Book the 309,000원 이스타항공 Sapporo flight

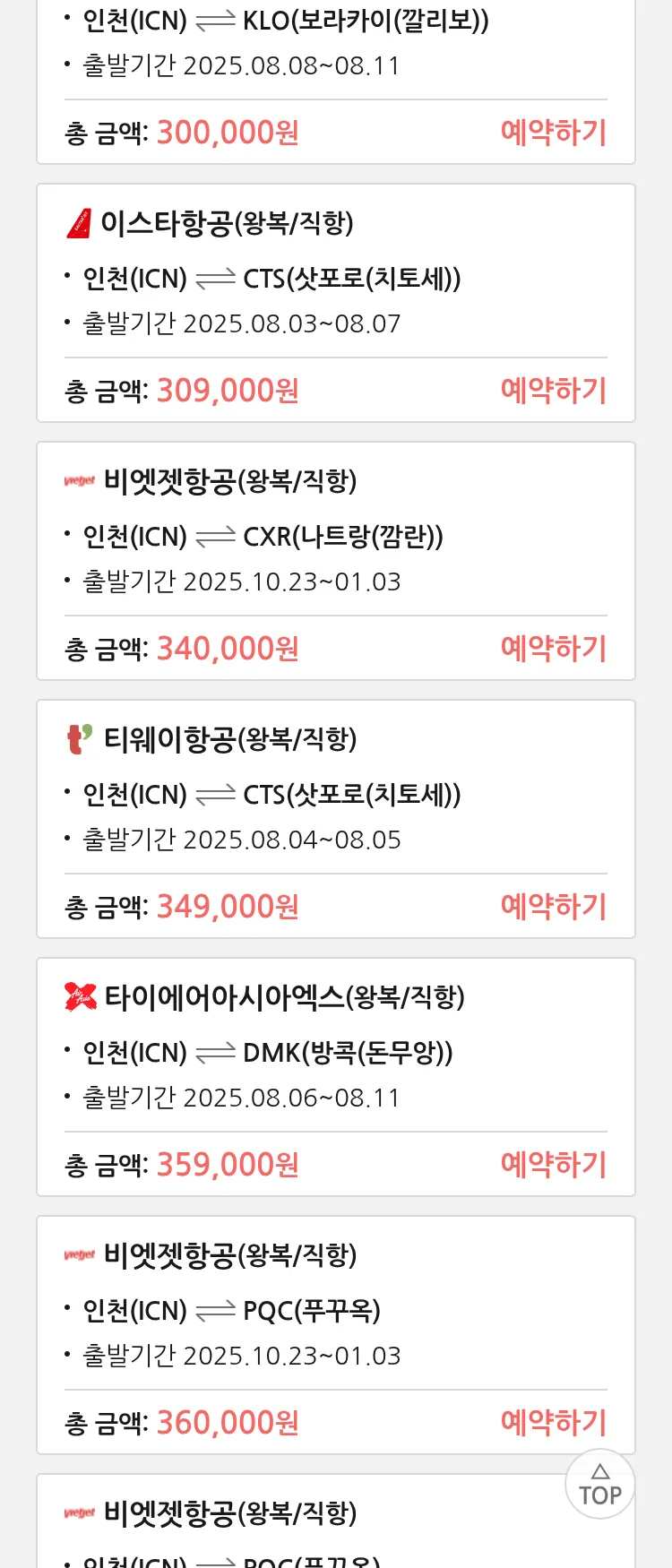point(553,391)
